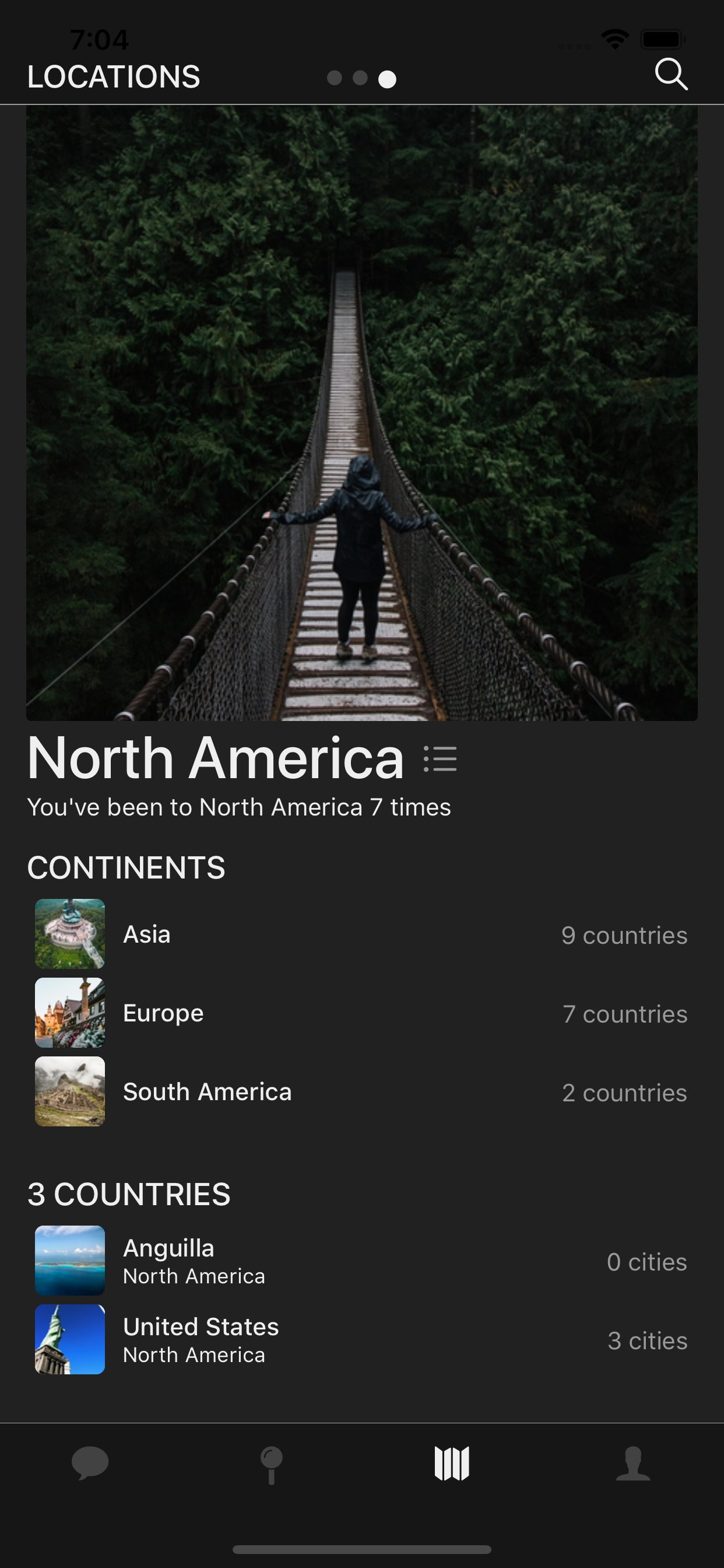Open the Asia continent row

pos(361,935)
